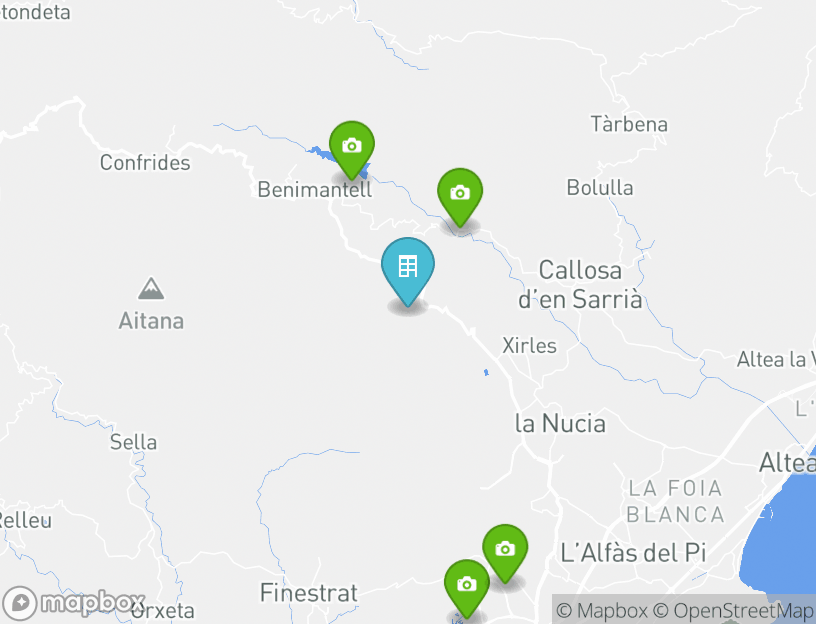Tap the camera marker nearest L'Alfàs del Pi
The image size is (816, 624).
pos(505,550)
